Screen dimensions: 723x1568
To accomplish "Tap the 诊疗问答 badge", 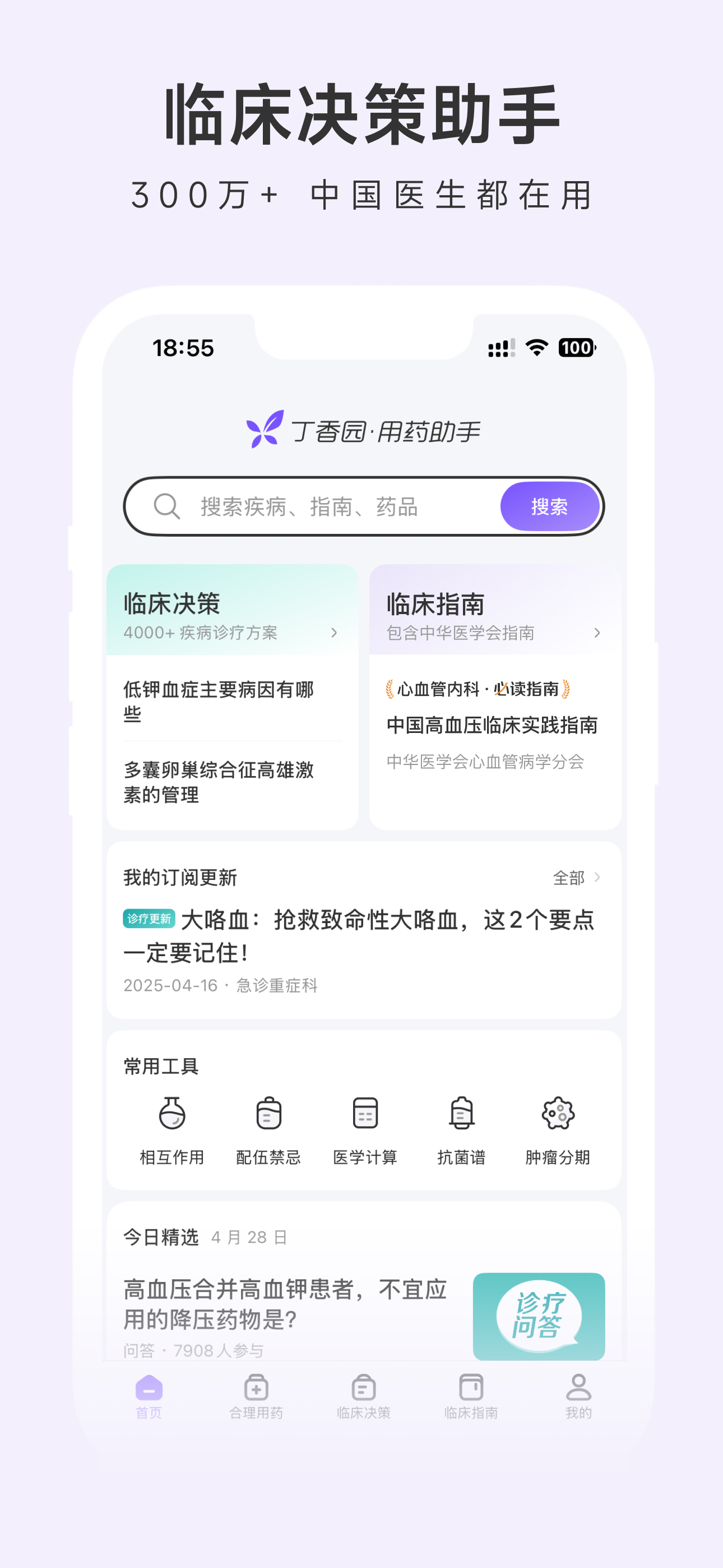I will click(x=539, y=1317).
